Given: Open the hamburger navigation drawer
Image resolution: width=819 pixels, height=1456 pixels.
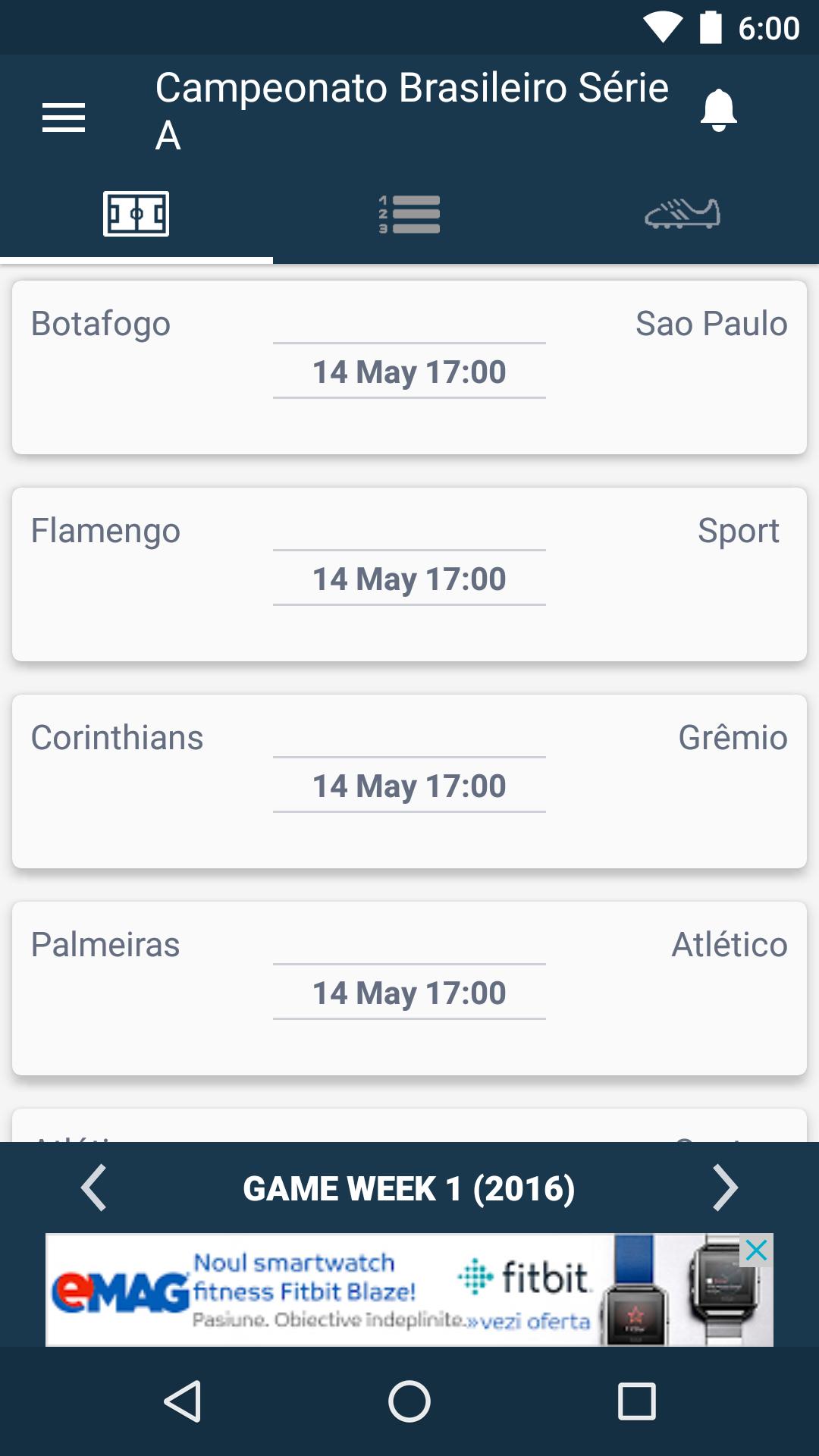Looking at the screenshot, I should pyautogui.click(x=64, y=118).
